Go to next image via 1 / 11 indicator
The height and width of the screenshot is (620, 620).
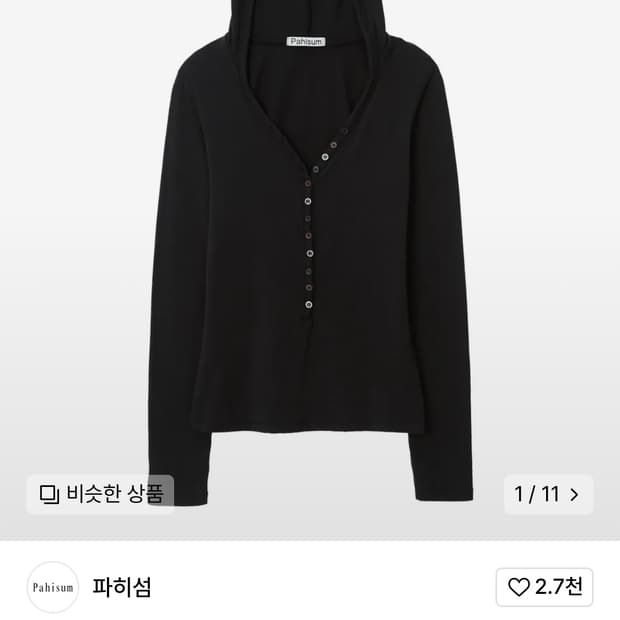click(549, 494)
